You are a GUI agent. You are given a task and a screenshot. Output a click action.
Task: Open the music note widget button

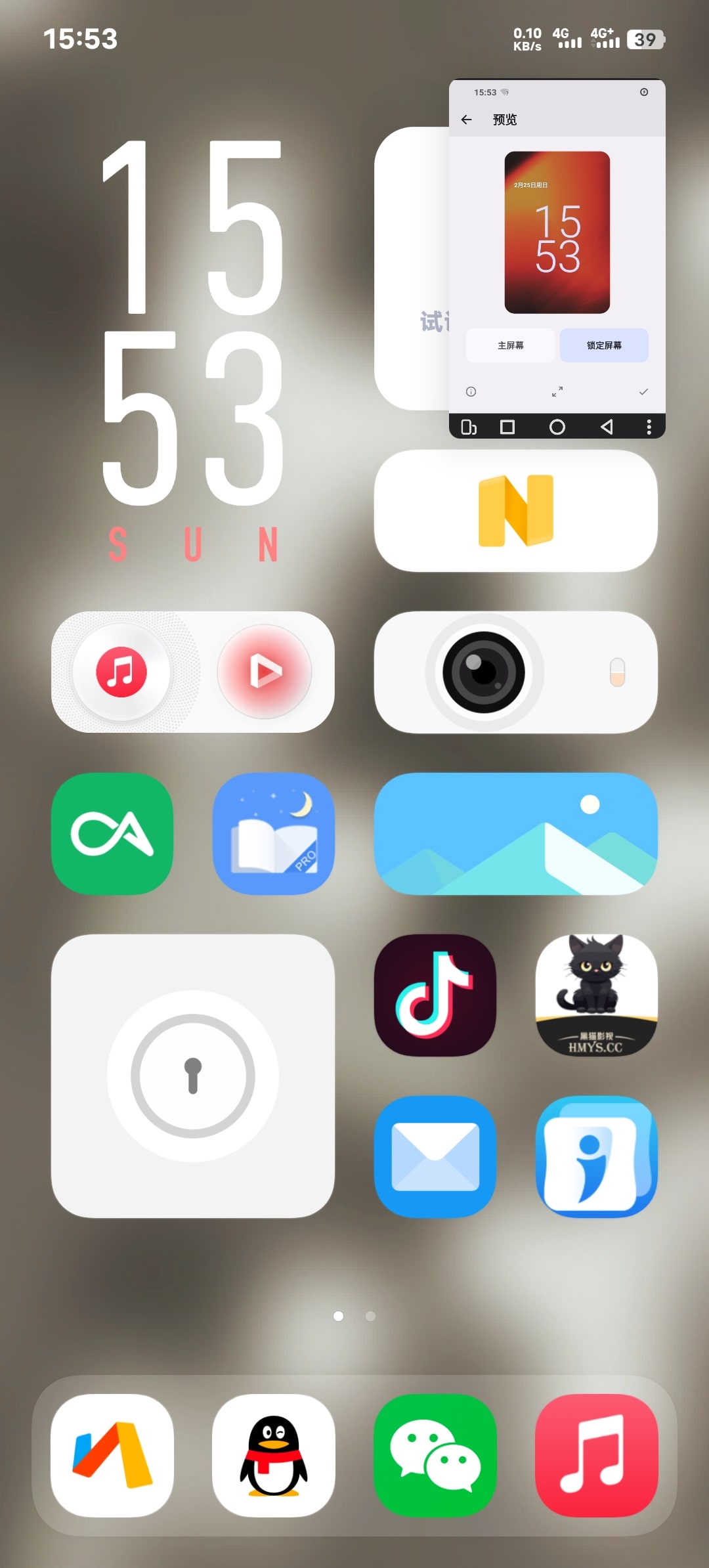coord(121,672)
